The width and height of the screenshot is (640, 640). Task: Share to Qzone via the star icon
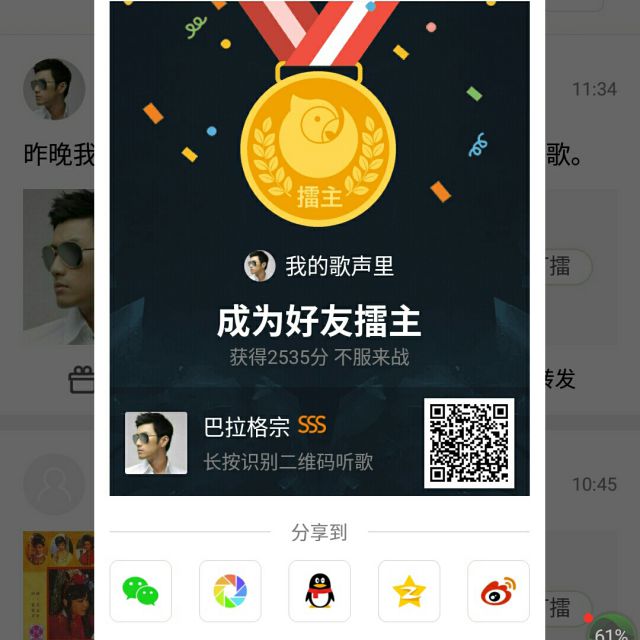click(x=409, y=591)
